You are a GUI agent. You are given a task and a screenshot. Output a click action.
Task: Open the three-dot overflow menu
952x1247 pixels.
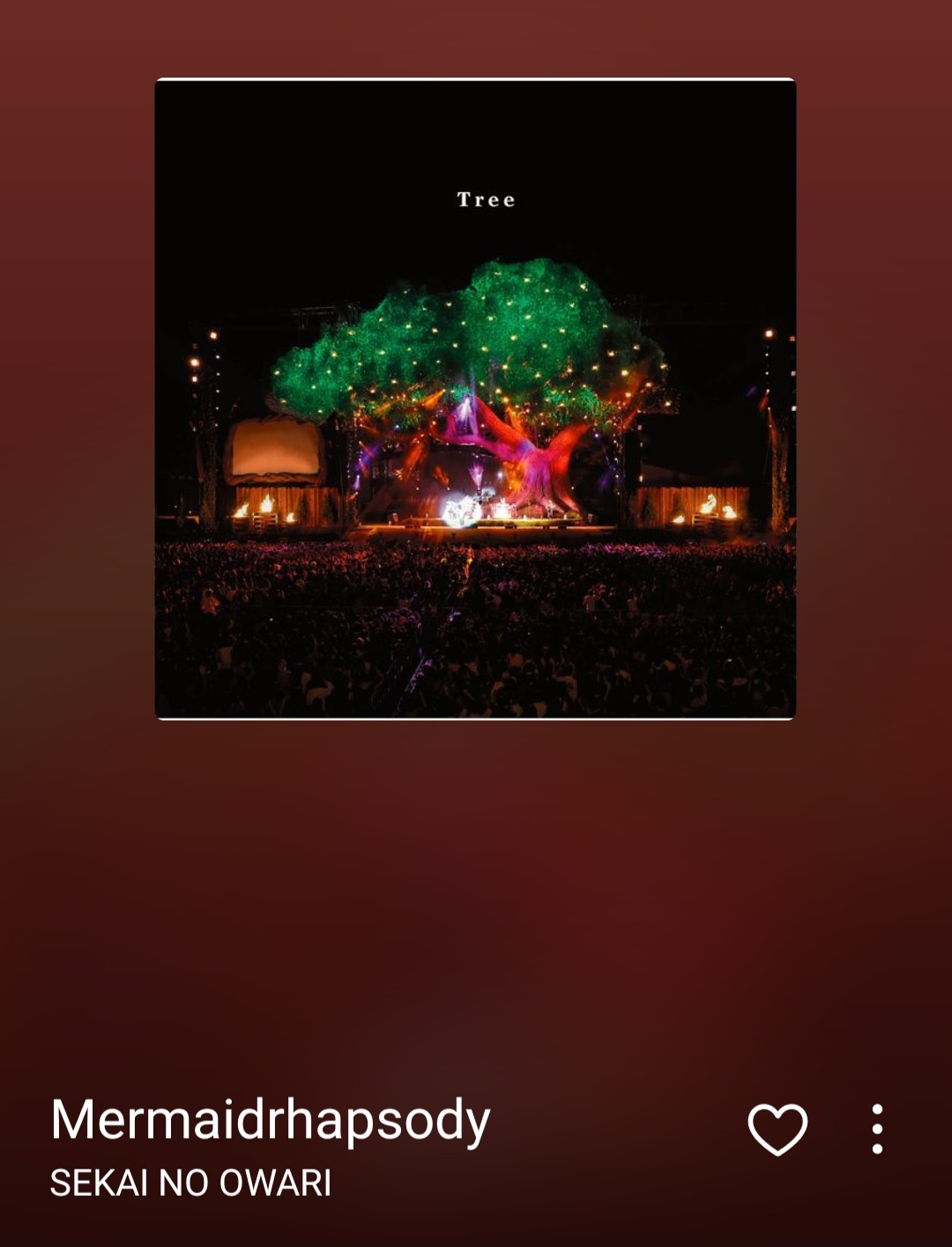(x=876, y=1129)
